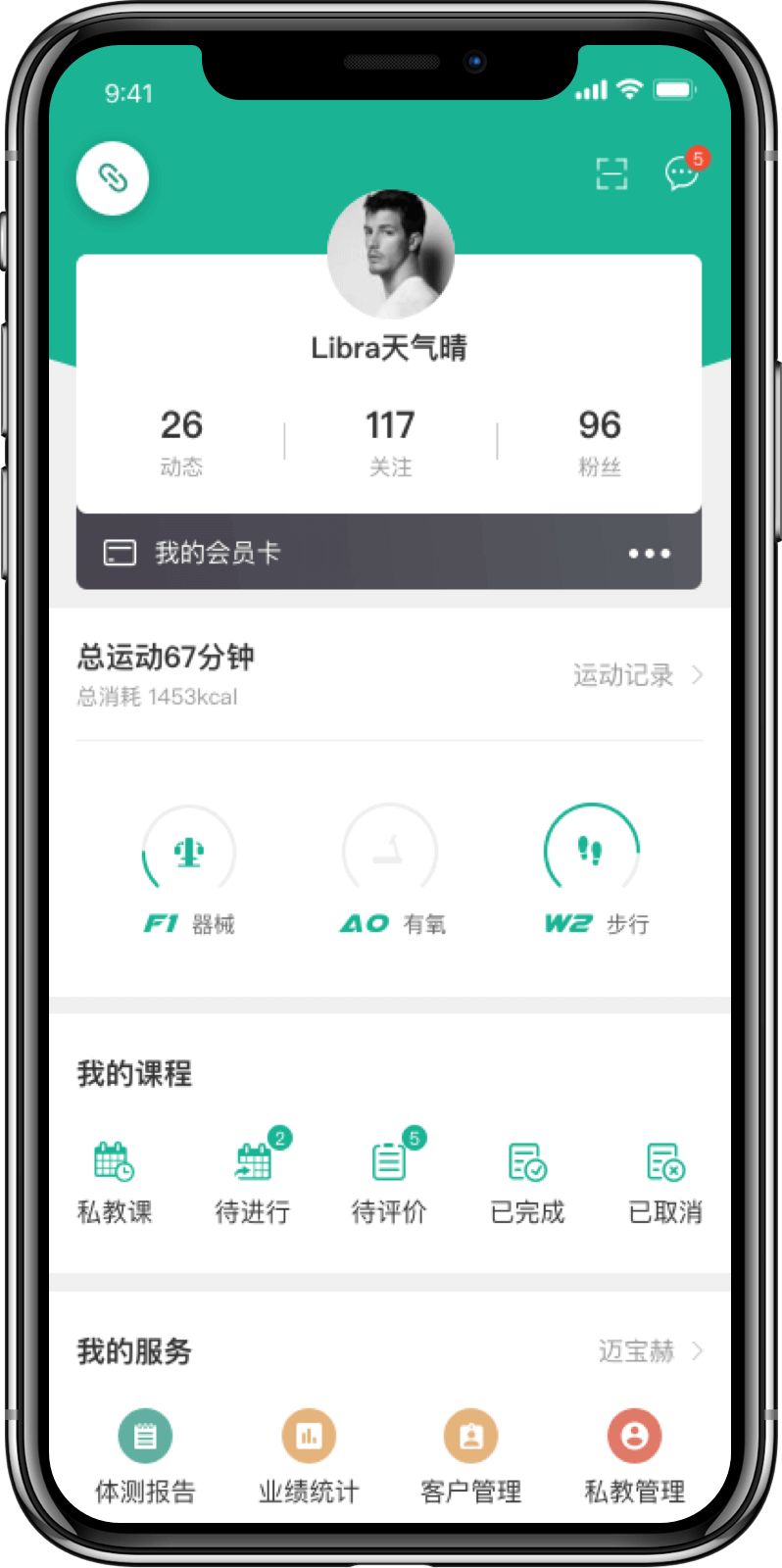Open the 迈宝赫 service link
The width and height of the screenshot is (782, 1568).
[649, 1351]
